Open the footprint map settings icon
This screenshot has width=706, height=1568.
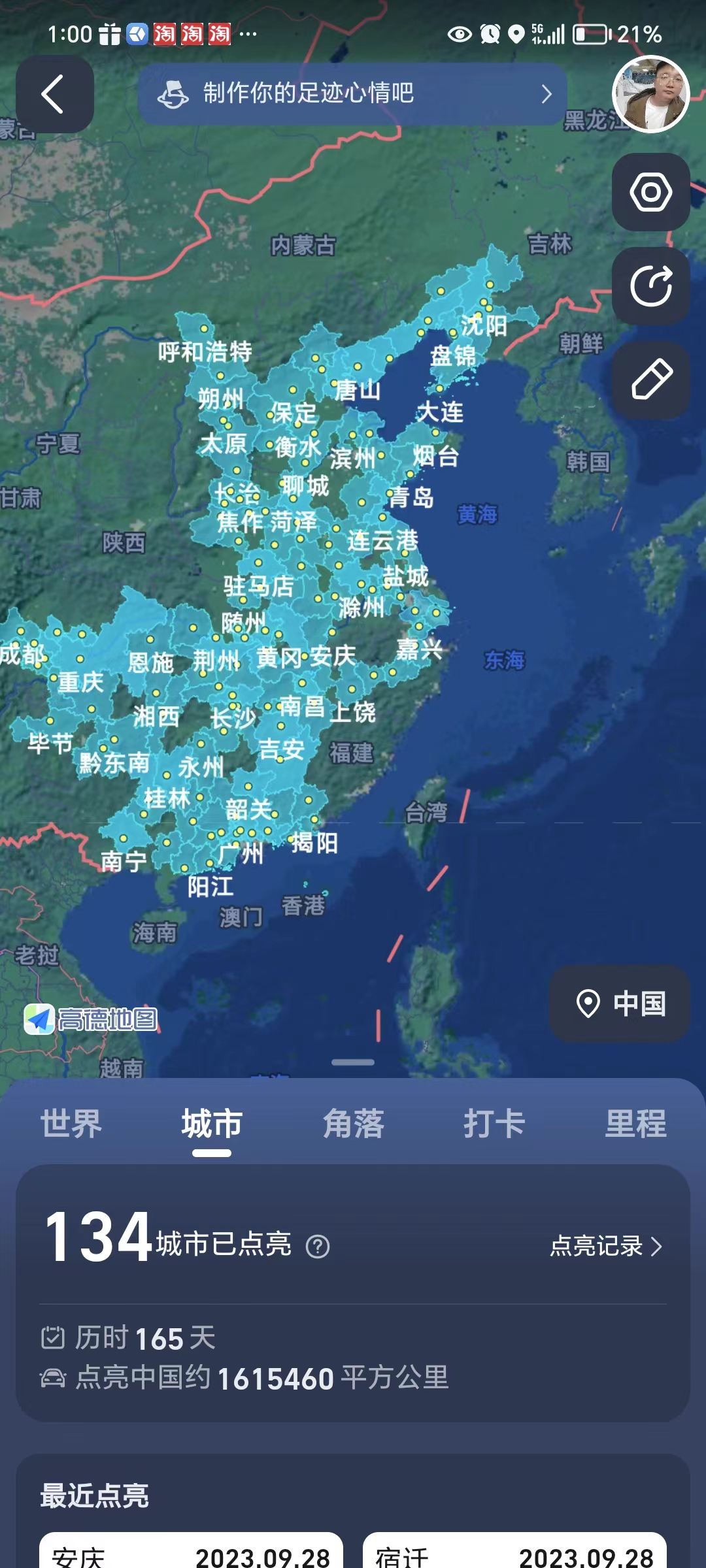click(650, 192)
